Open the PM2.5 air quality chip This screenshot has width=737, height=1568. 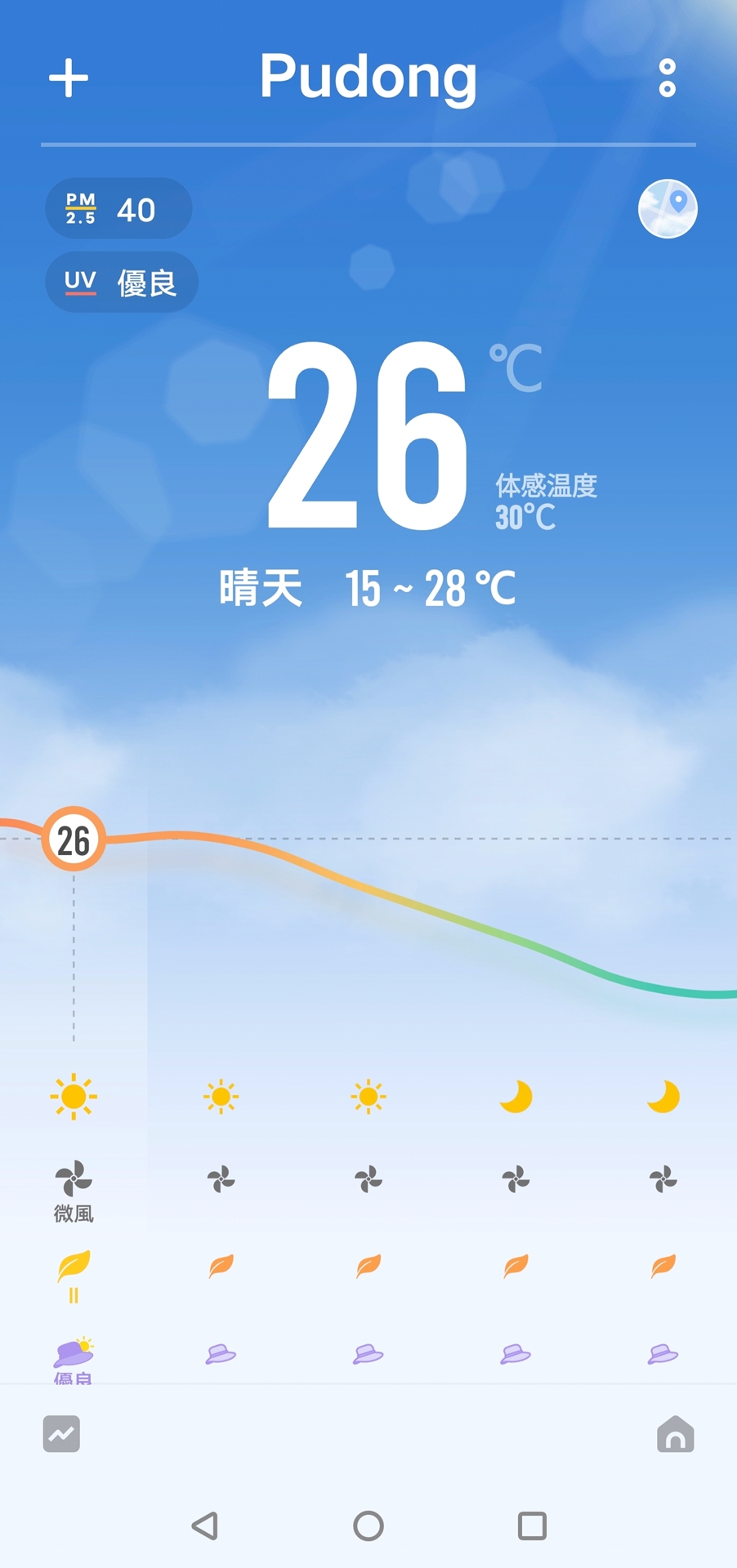pos(118,209)
